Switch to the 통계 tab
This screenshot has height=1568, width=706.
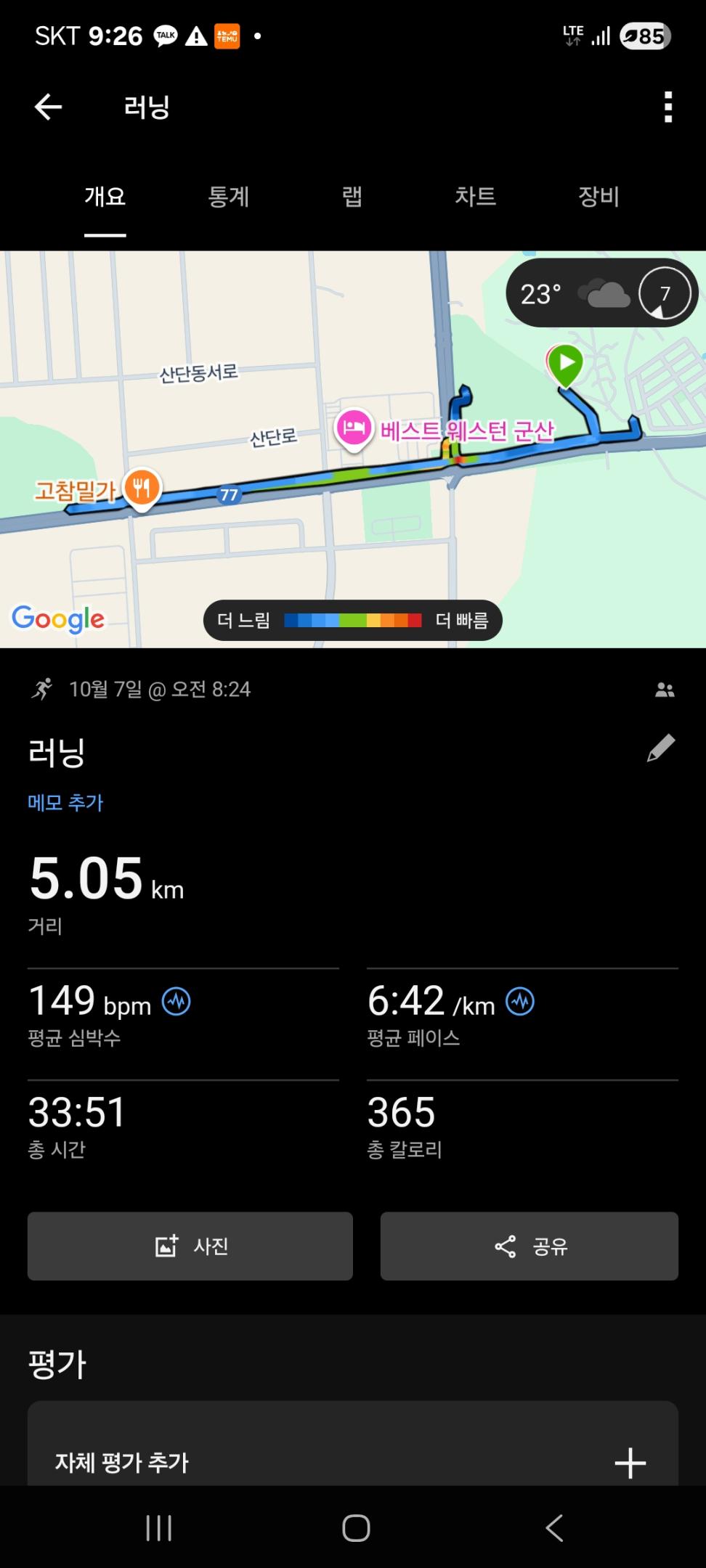(229, 196)
